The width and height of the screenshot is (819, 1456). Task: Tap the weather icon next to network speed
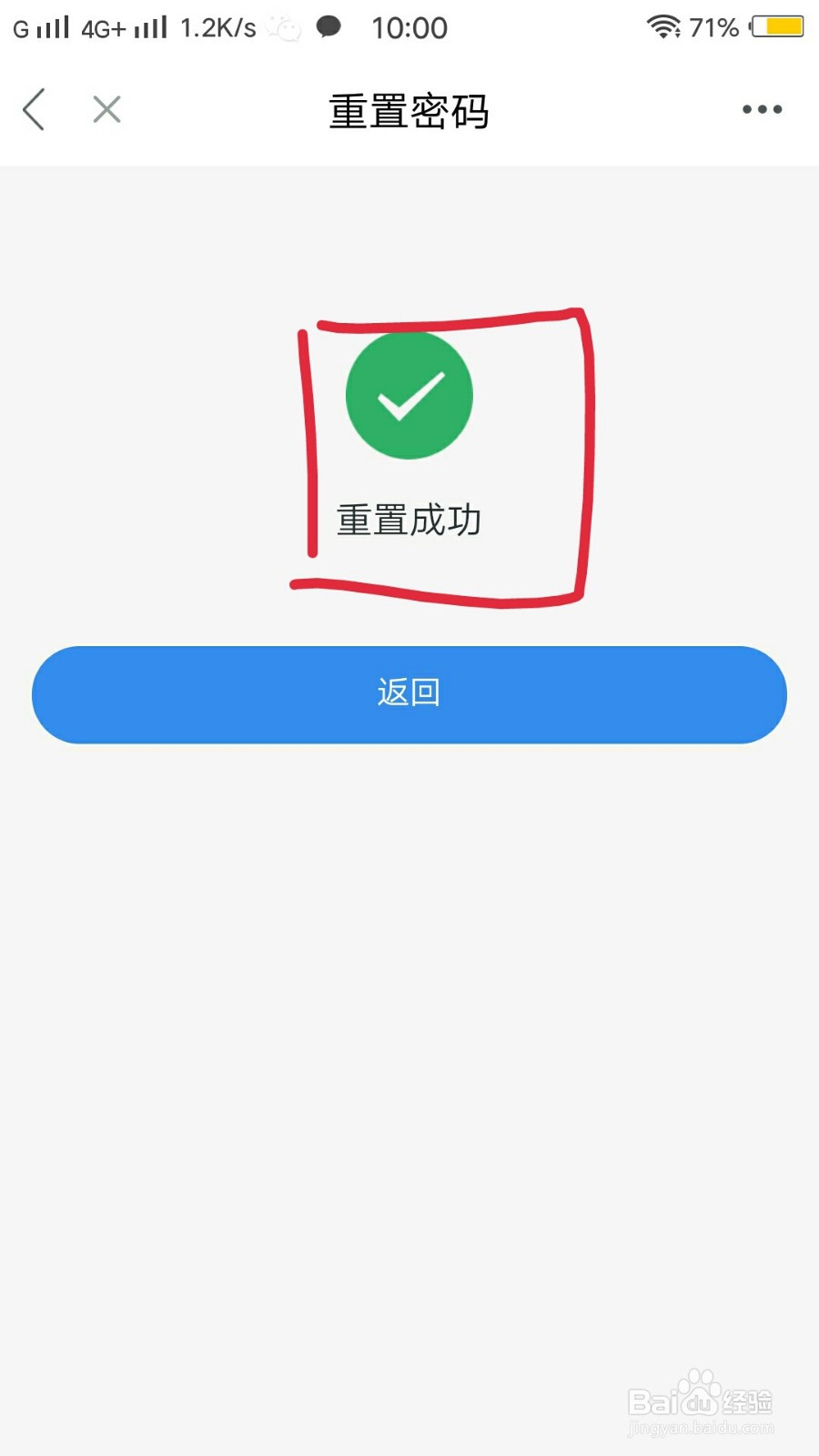(284, 29)
